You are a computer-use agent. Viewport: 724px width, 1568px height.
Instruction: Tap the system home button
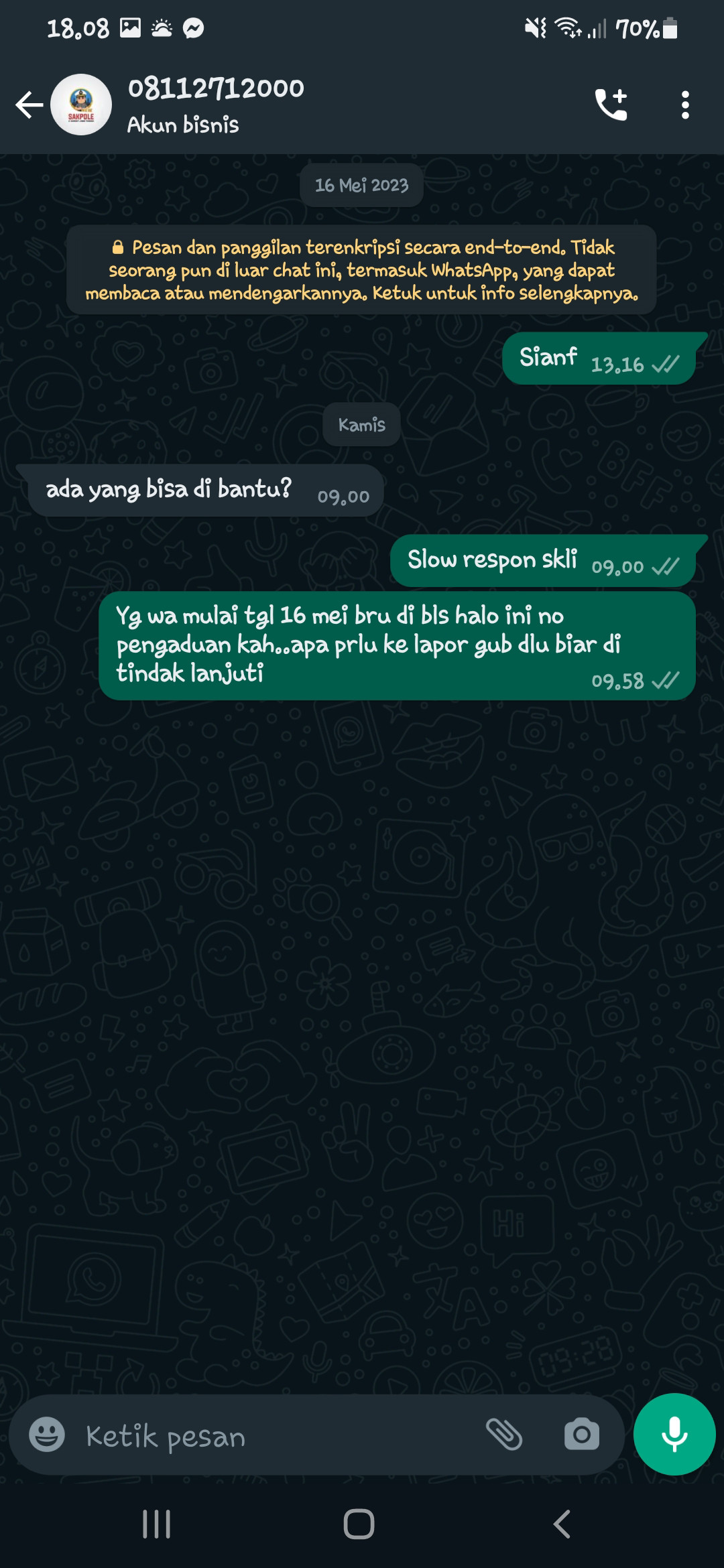359,1524
